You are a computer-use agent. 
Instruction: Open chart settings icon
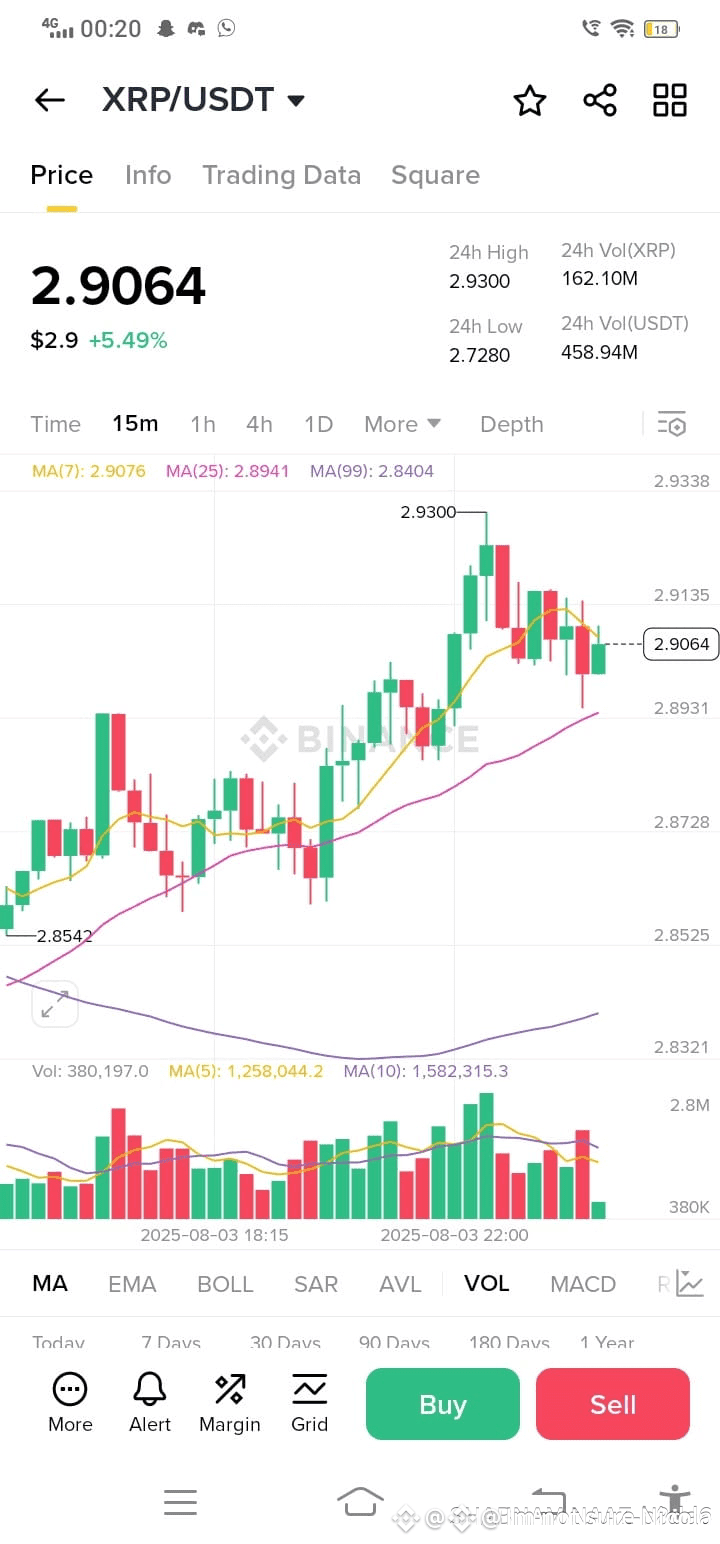(x=672, y=424)
